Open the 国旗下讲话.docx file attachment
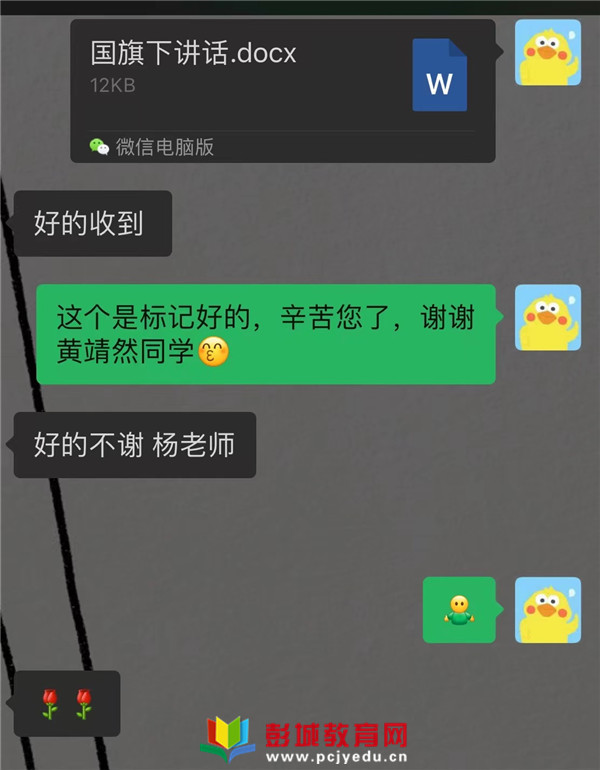Image resolution: width=600 pixels, height=770 pixels. tap(283, 76)
